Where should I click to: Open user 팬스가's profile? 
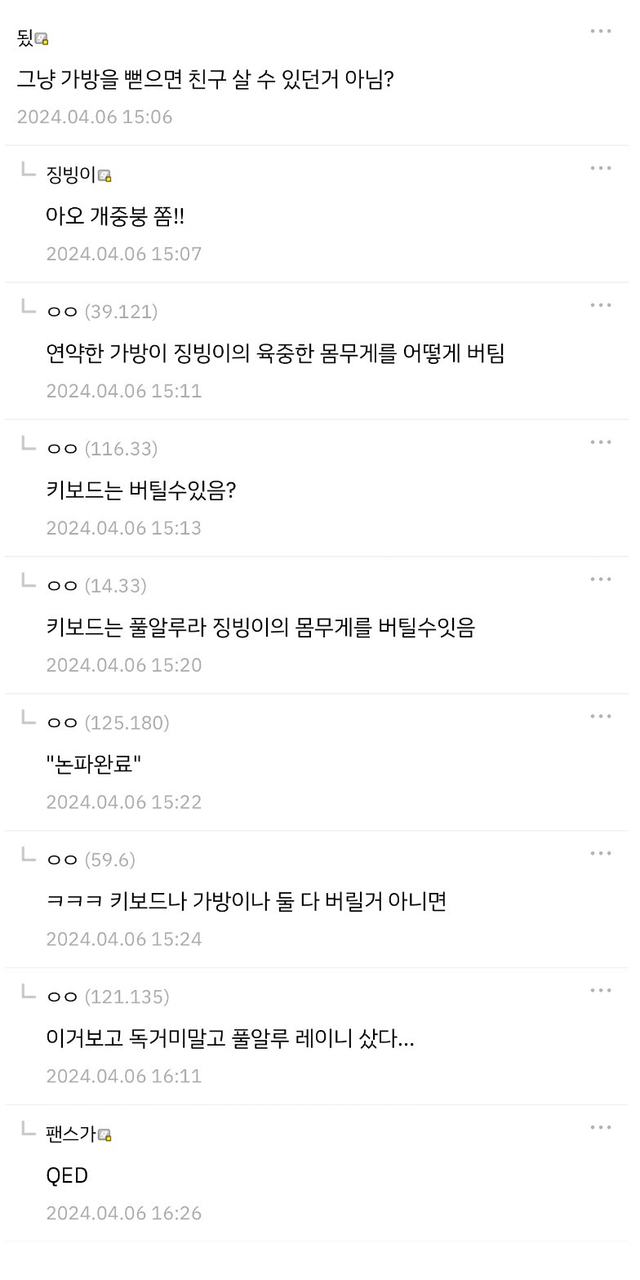pos(72,1134)
